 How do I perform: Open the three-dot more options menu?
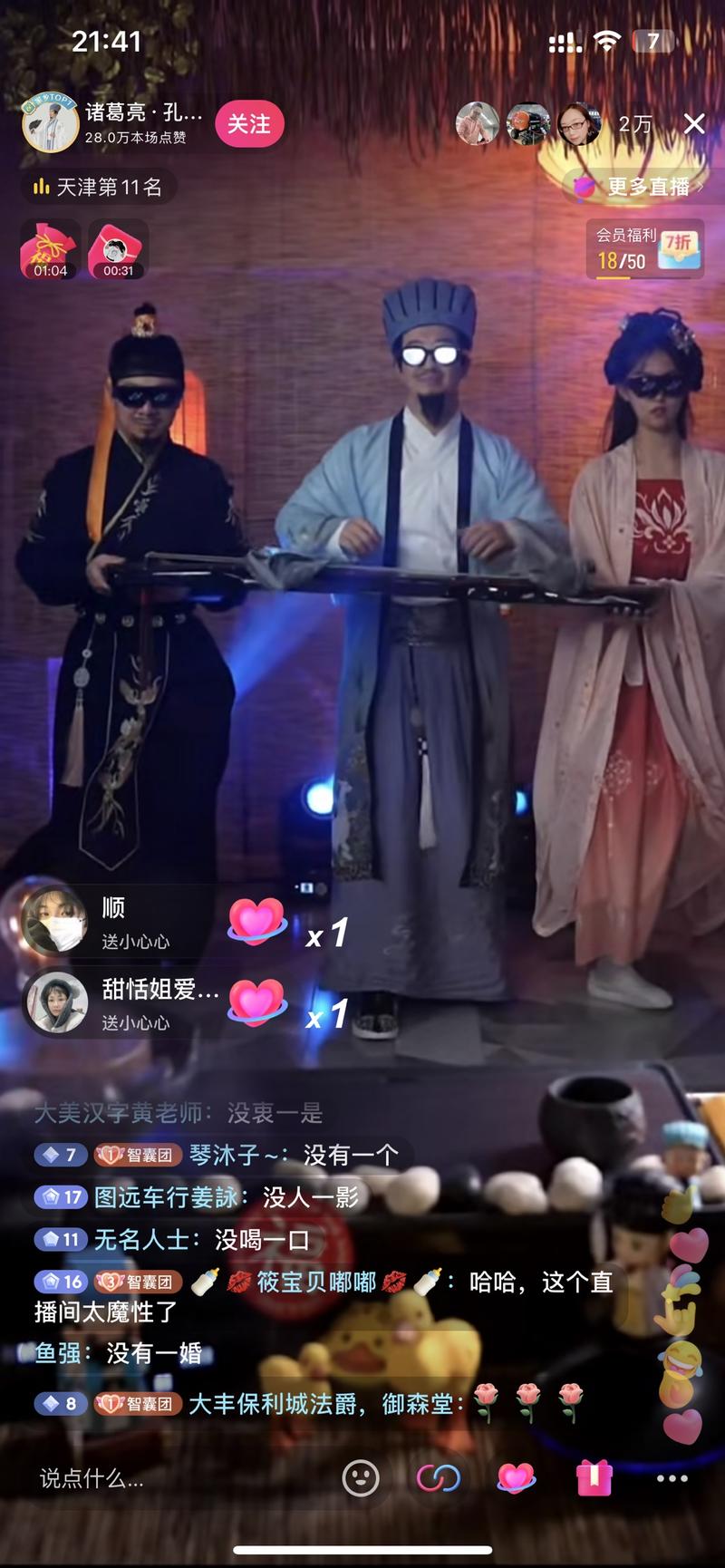672,1478
